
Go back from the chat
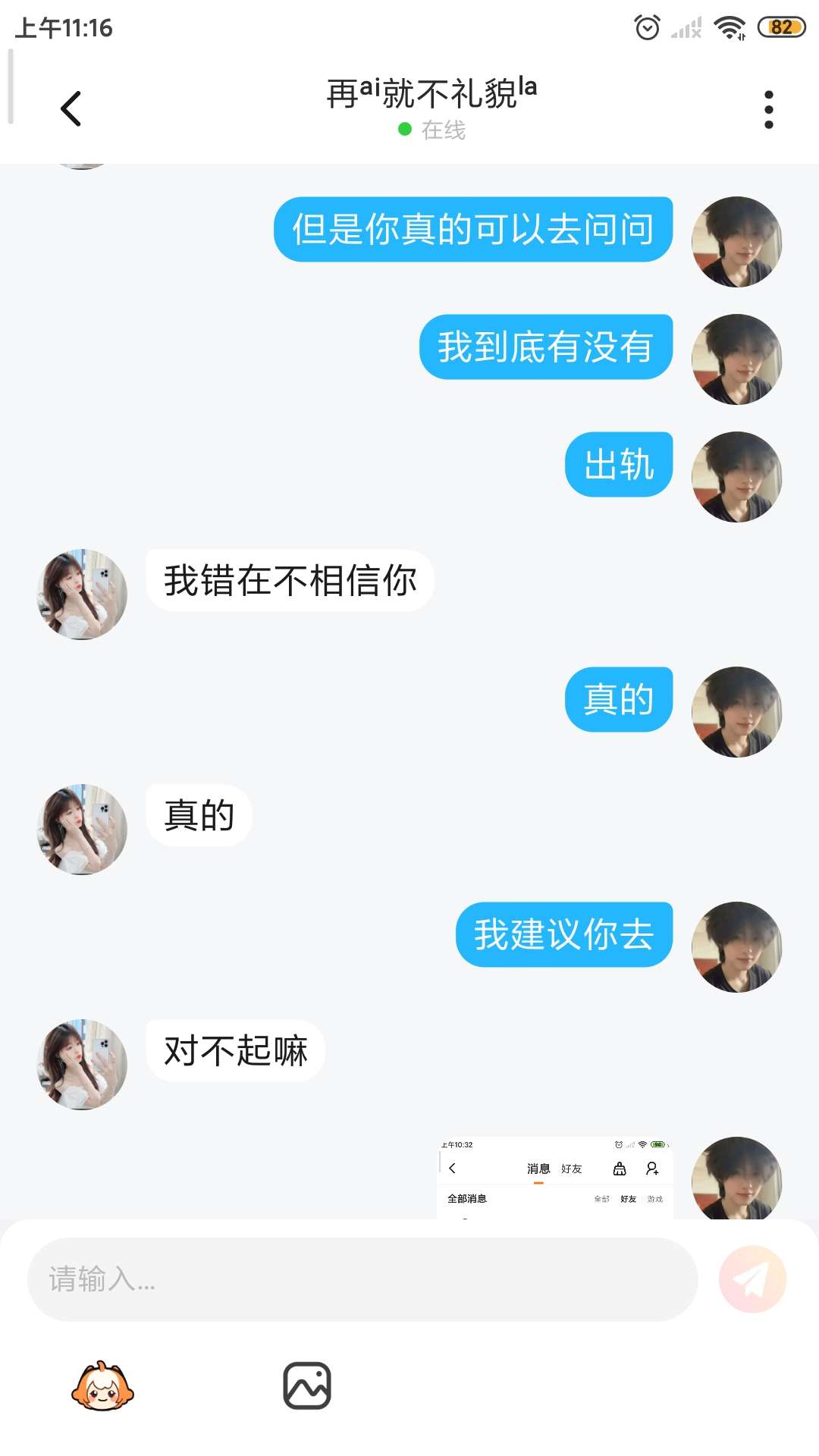[71, 108]
